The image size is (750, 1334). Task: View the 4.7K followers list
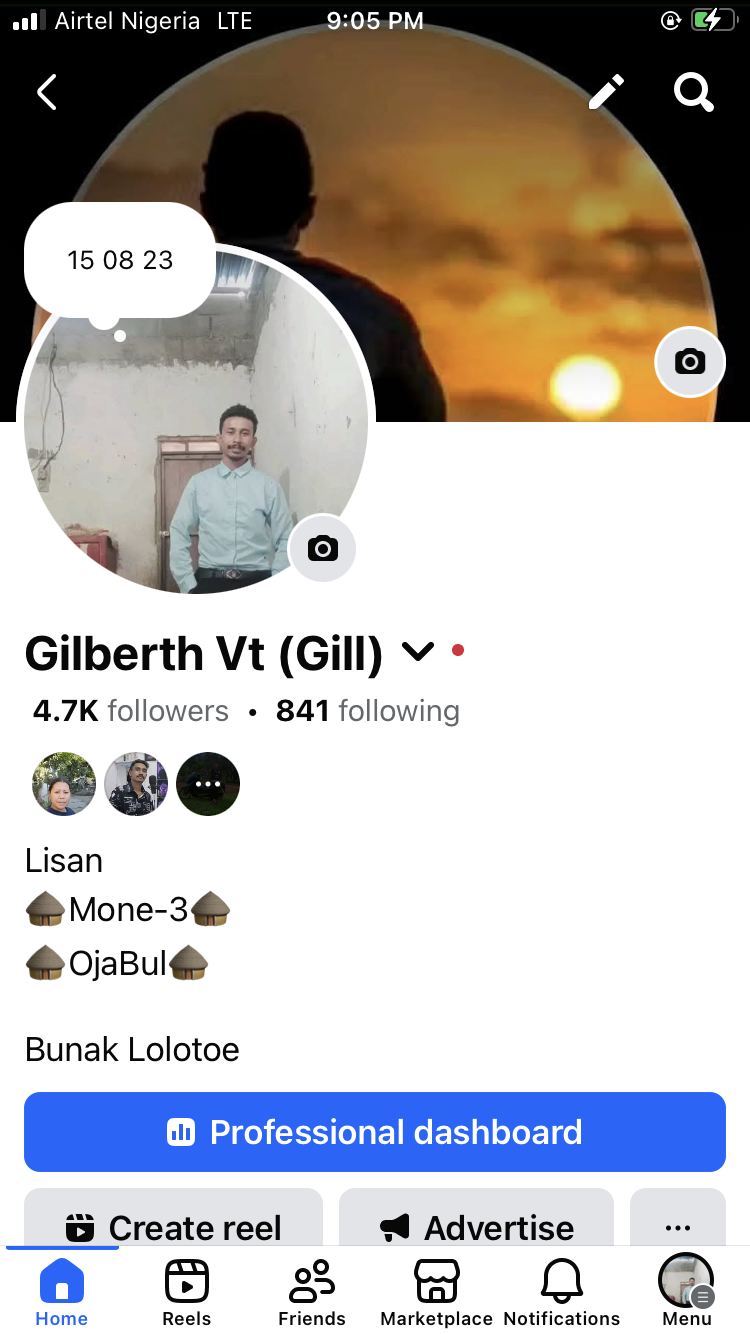[x=131, y=711]
